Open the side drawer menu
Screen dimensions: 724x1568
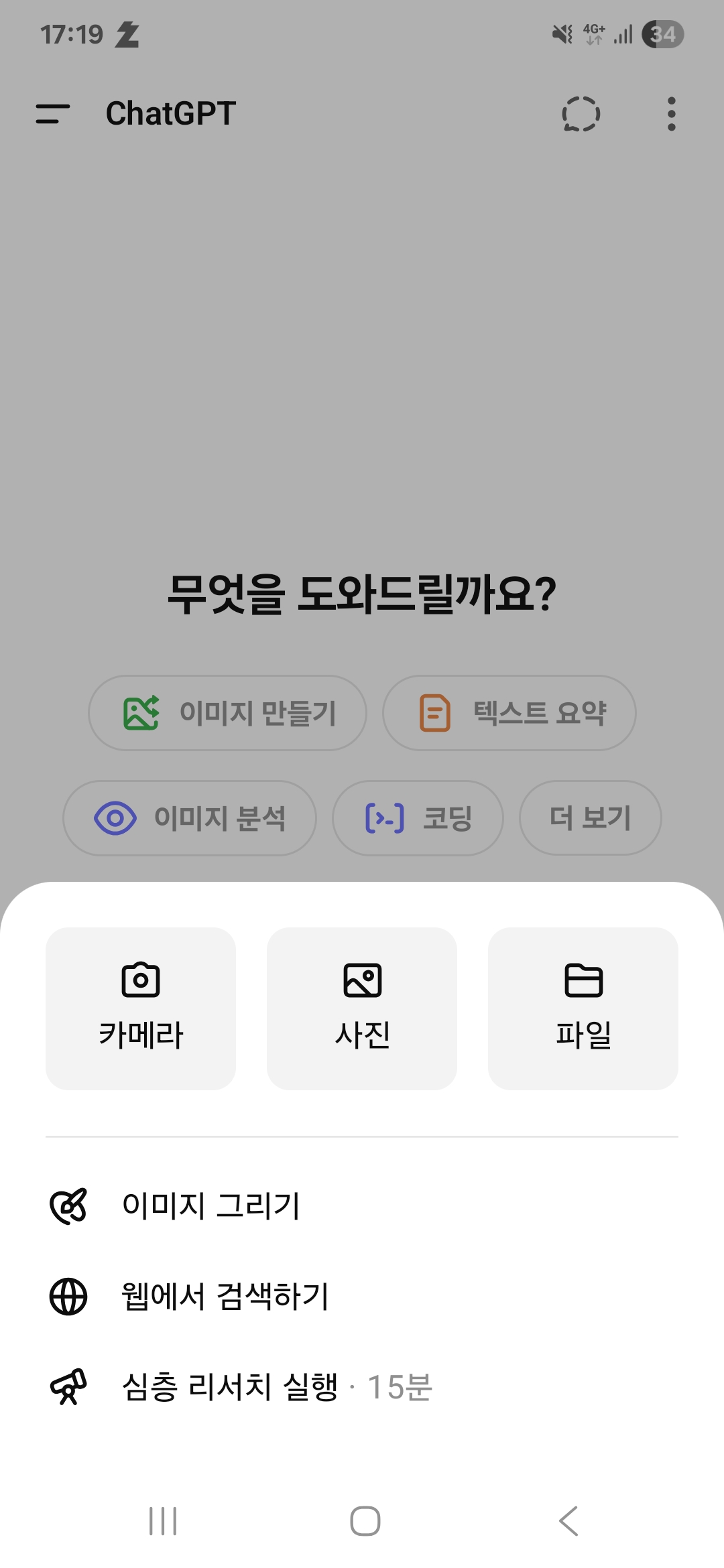[53, 114]
